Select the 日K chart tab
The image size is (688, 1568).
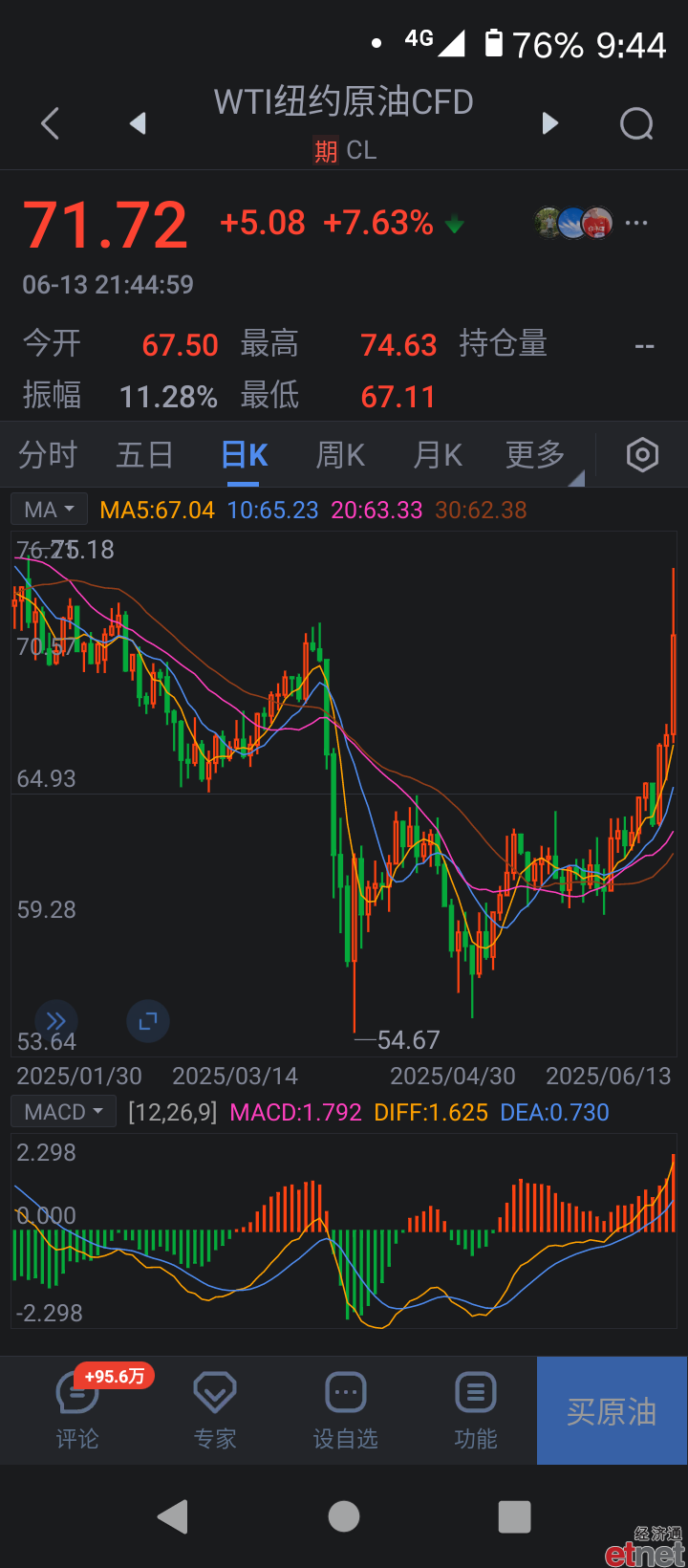[244, 455]
